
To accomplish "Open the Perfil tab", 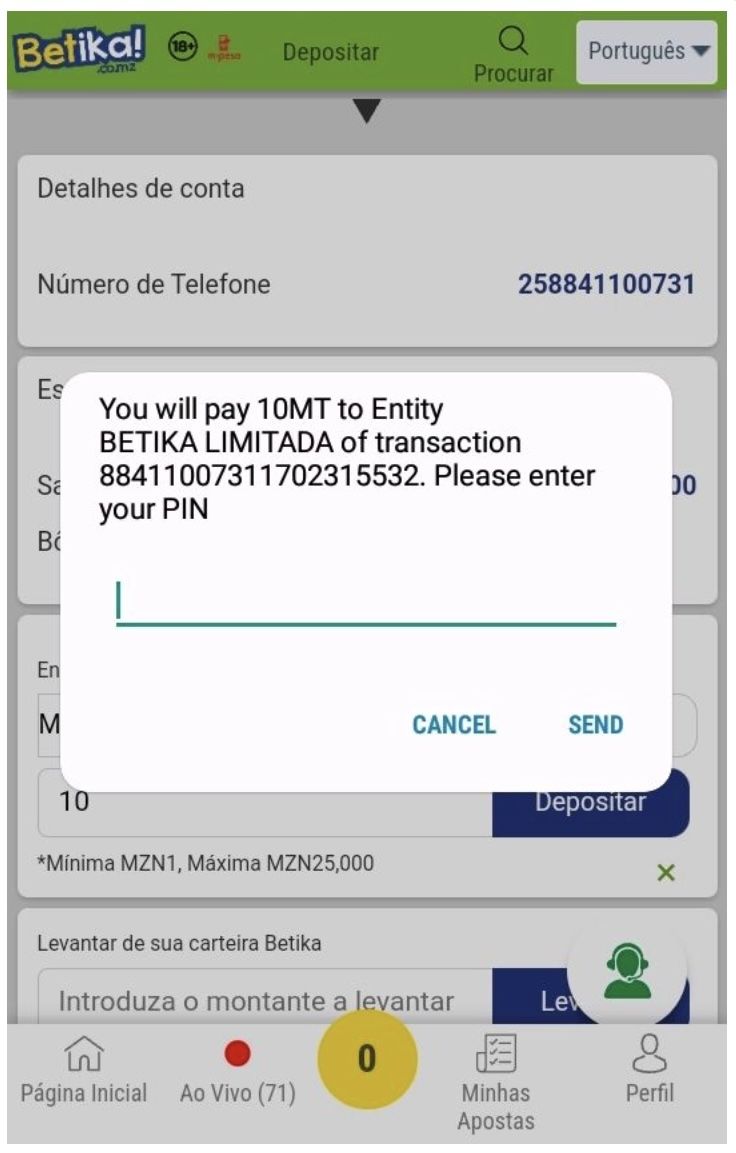I will [x=650, y=1071].
